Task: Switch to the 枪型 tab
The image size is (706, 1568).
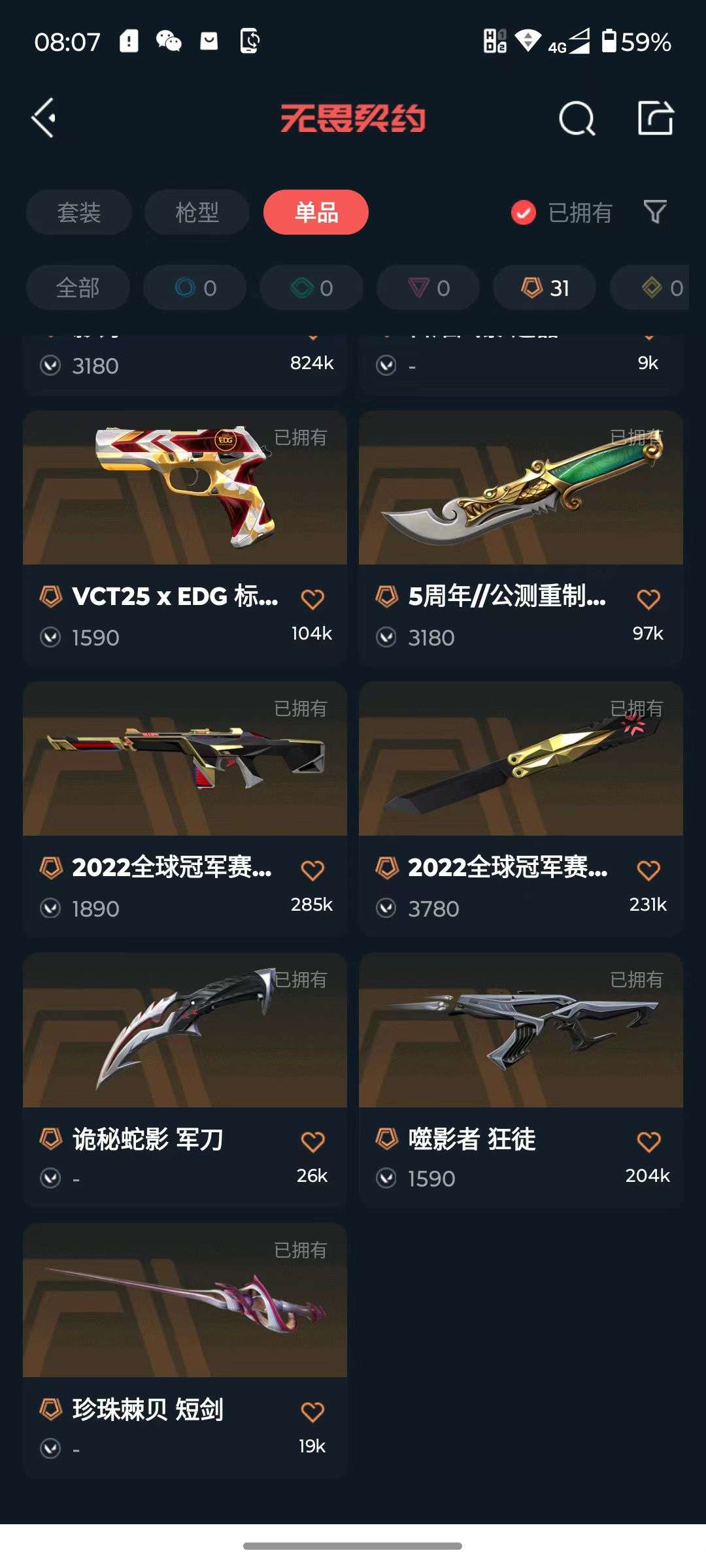Action: [196, 212]
